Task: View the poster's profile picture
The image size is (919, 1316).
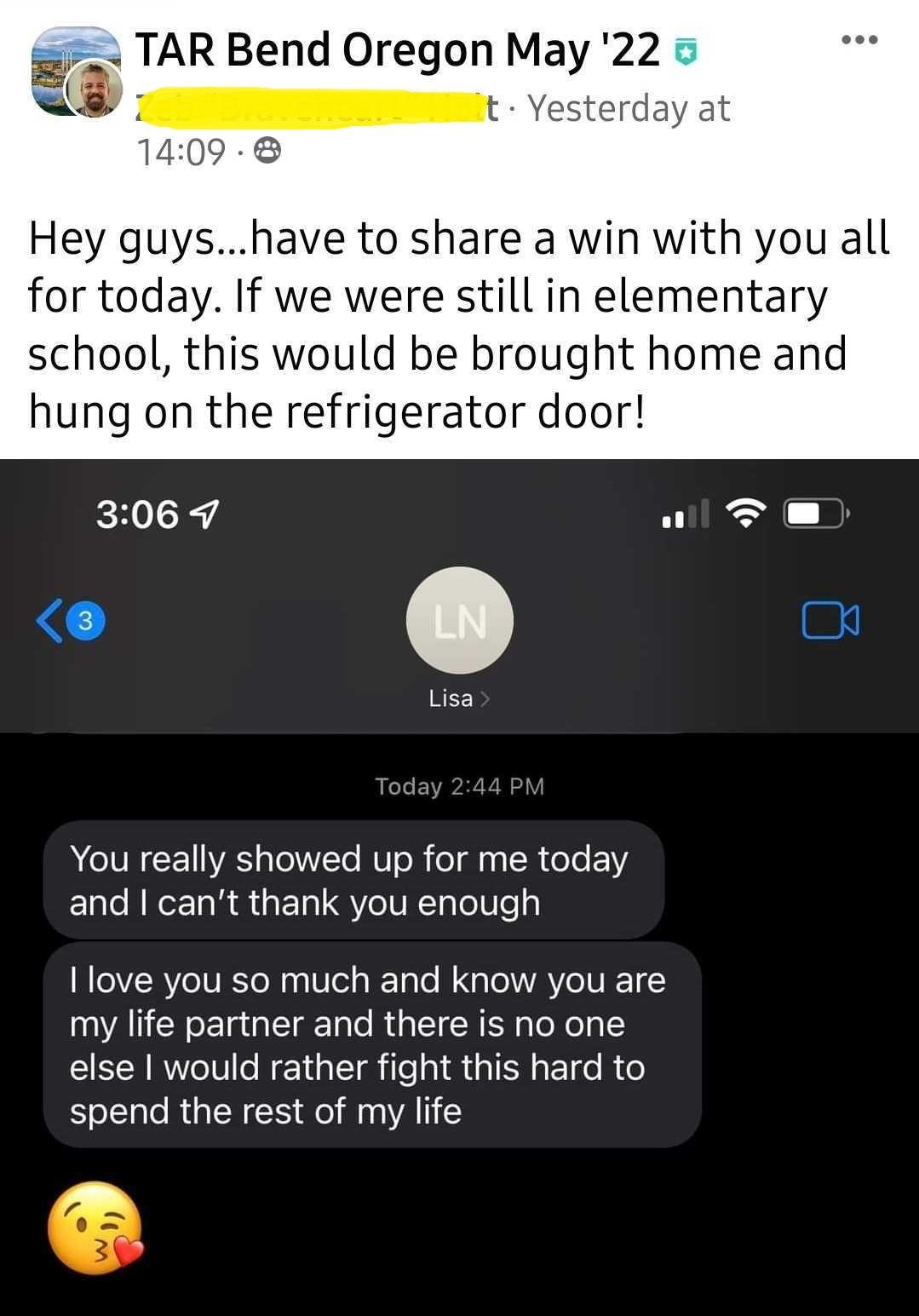Action: [96, 89]
